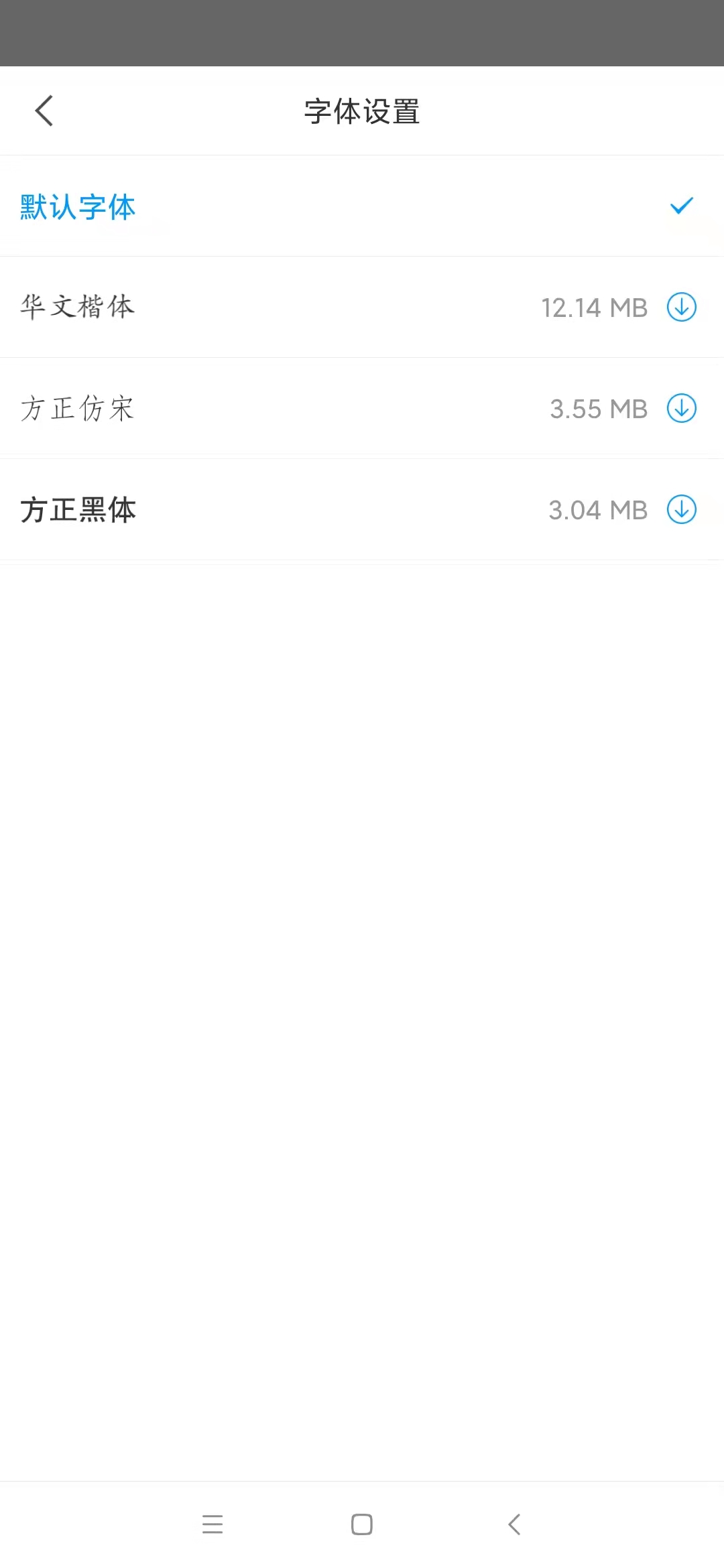Download the 华文楷体 font
This screenshot has height=1568, width=724.
coord(681,308)
